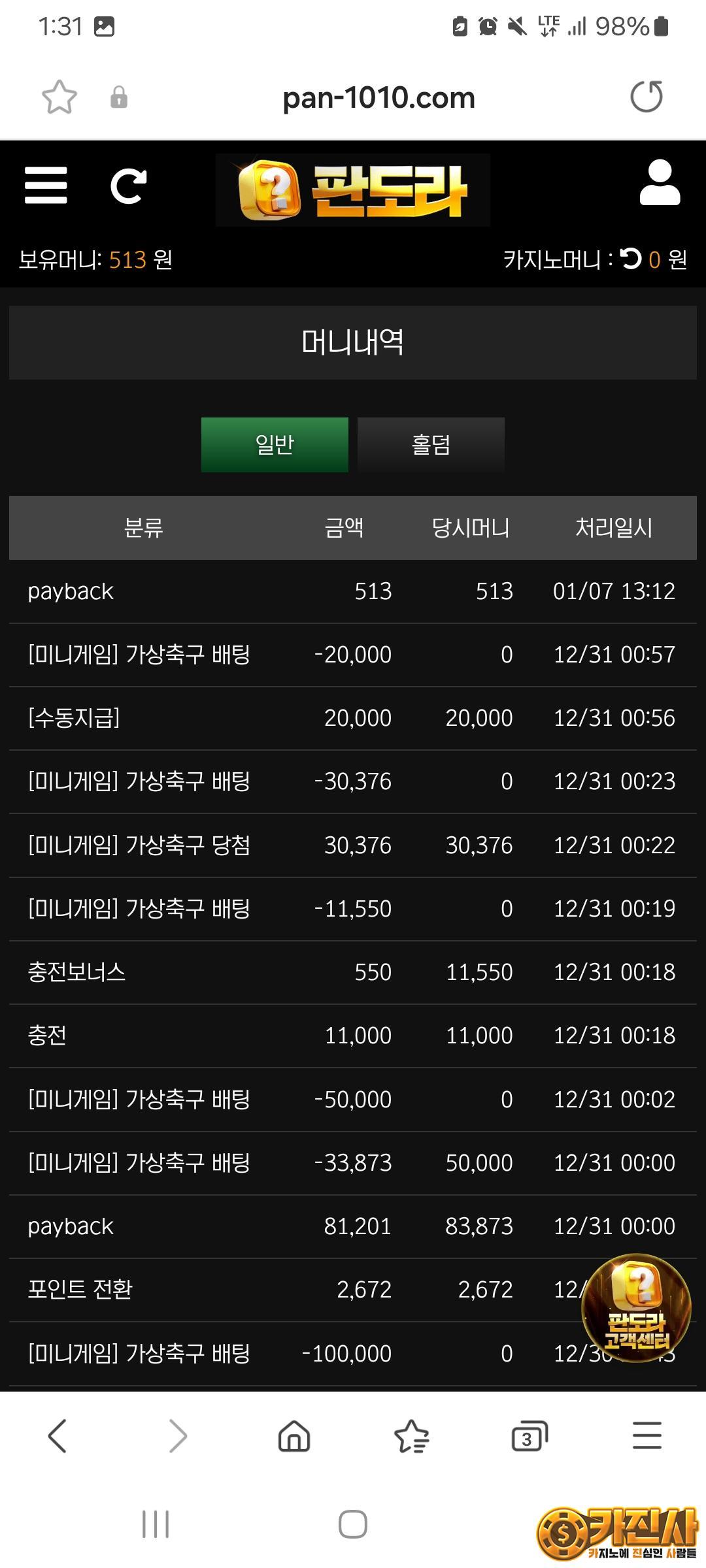Viewport: 706px width, 1568px height.
Task: Open the system recent apps view
Action: (x=156, y=1524)
